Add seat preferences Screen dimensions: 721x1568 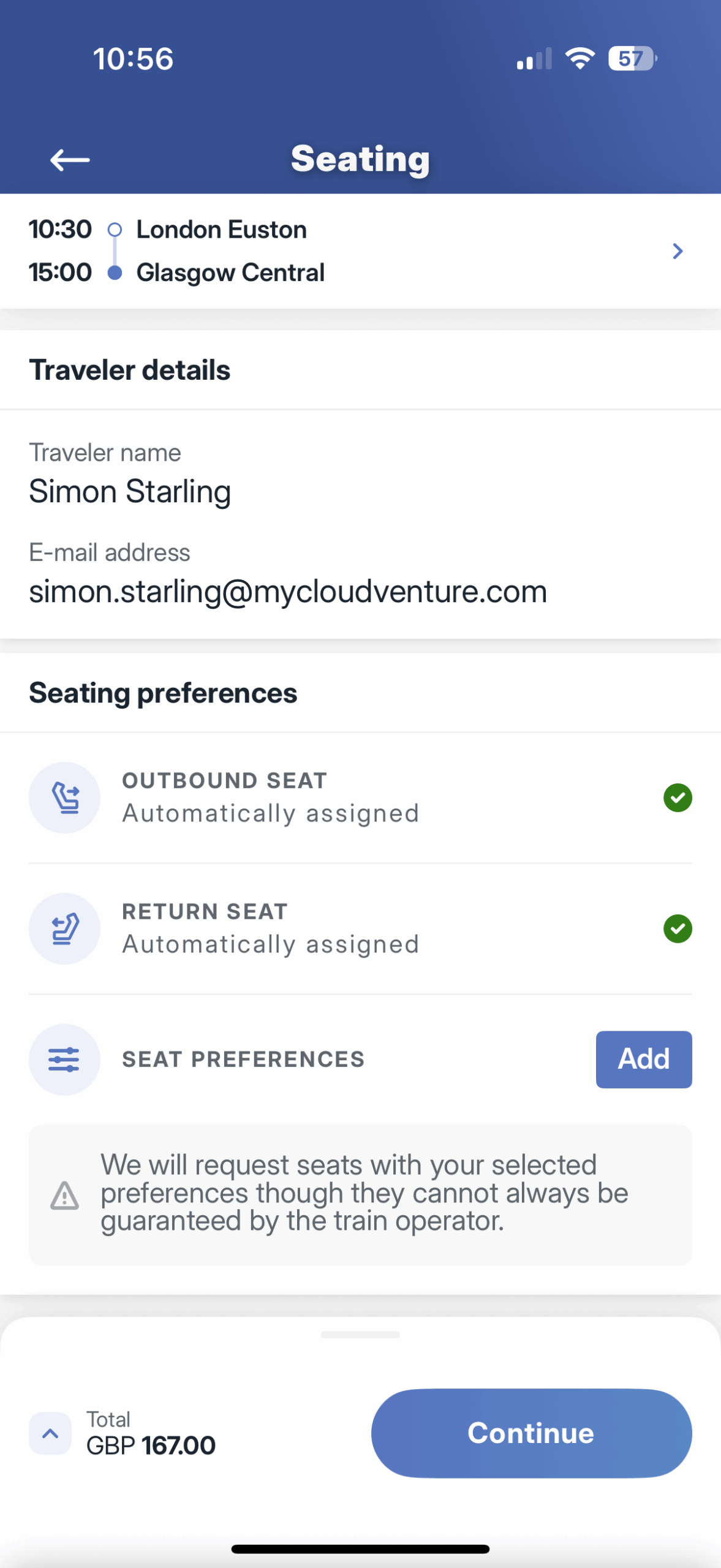coord(644,1059)
